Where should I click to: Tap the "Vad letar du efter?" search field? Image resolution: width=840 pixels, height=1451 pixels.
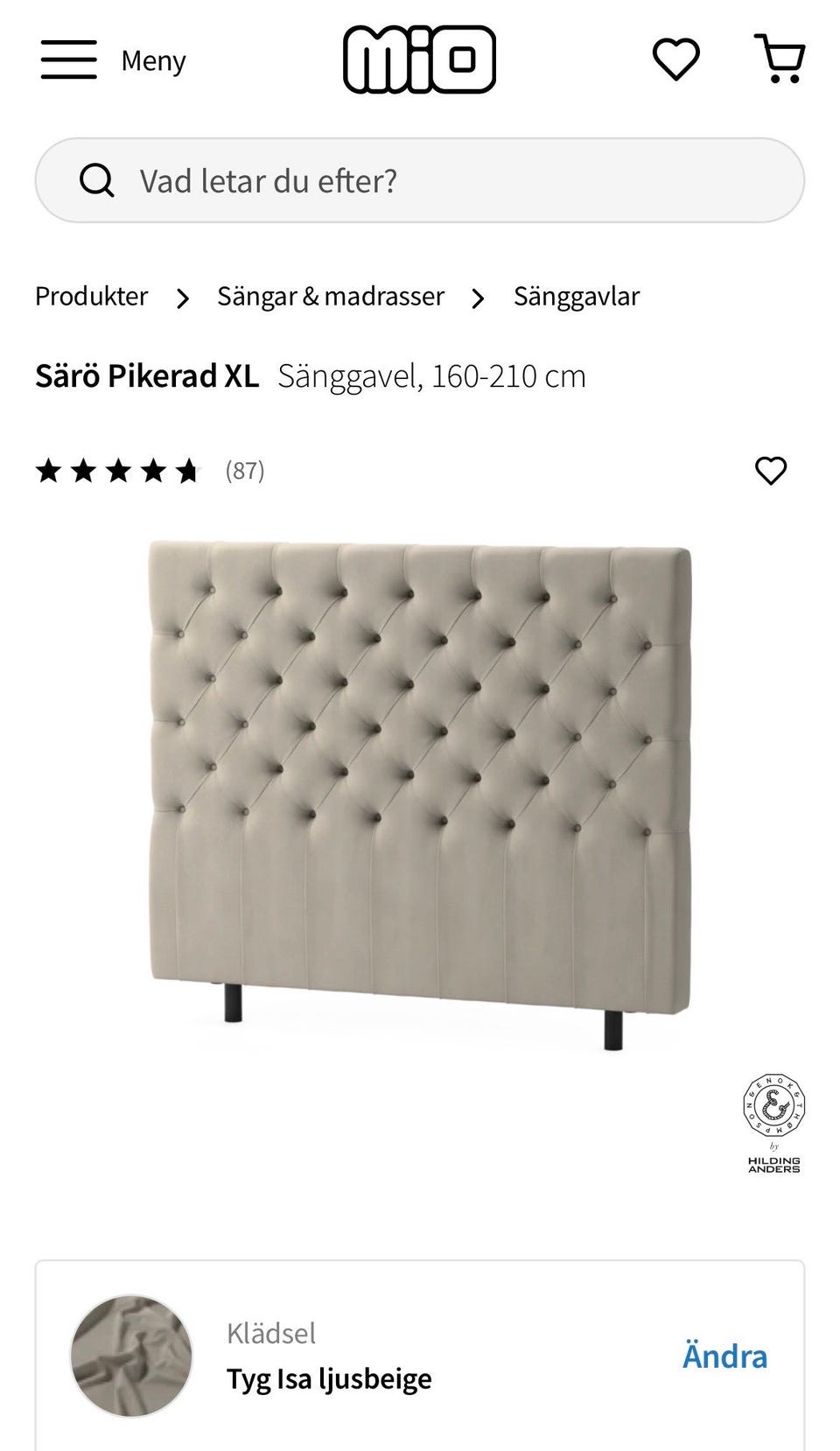[x=420, y=180]
